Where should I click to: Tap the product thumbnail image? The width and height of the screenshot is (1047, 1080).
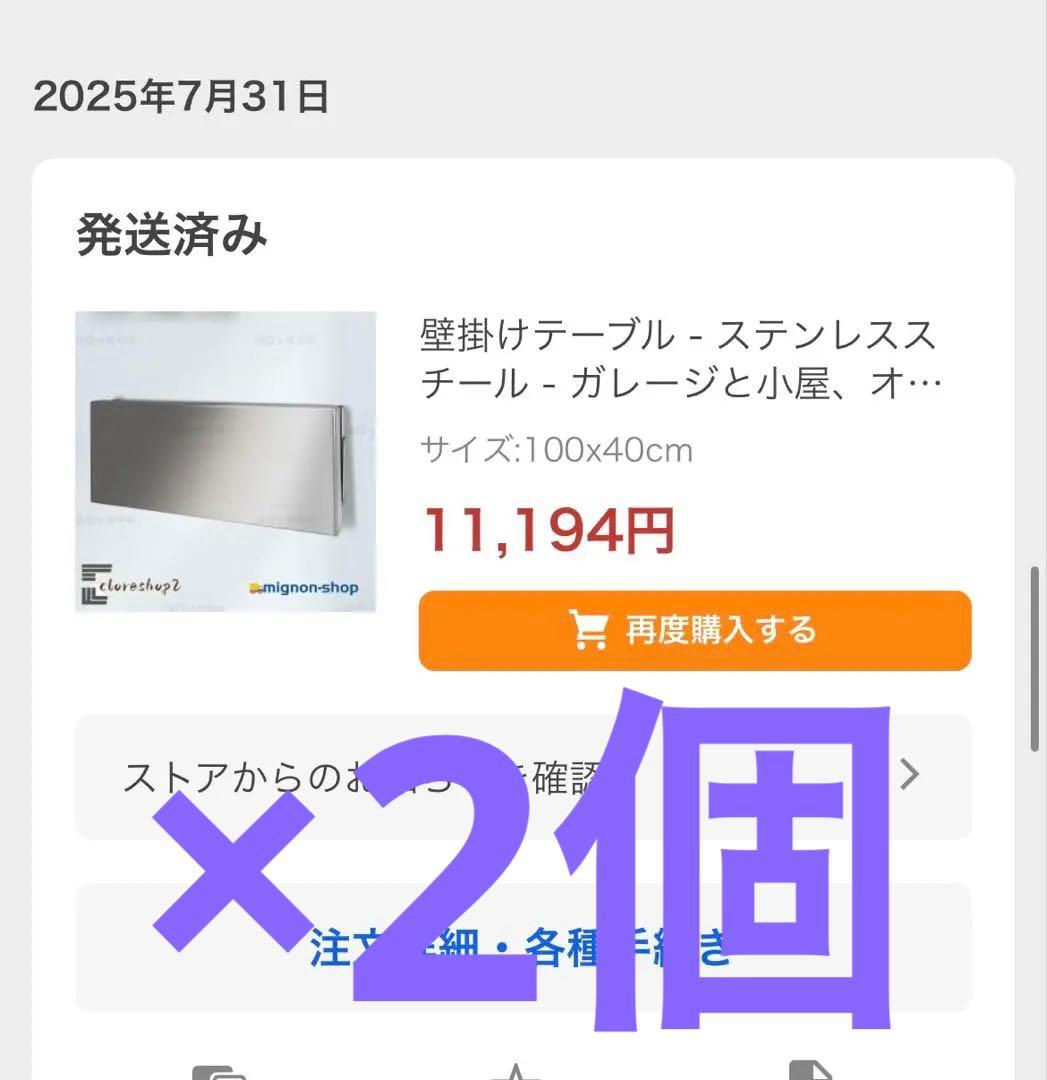(225, 460)
